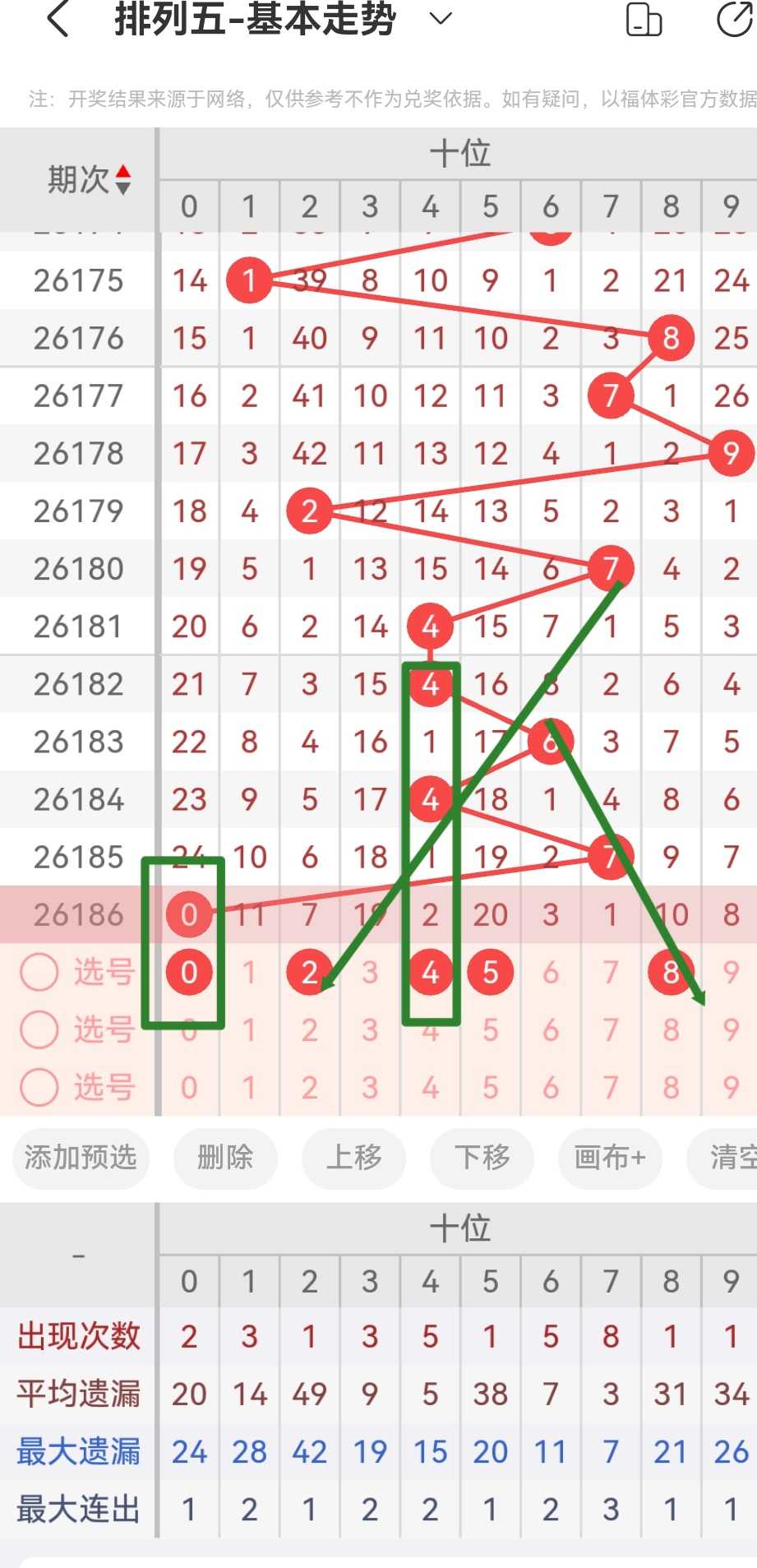Image resolution: width=757 pixels, height=1568 pixels.
Task: Tap the screen orientation icon in header
Action: click(x=644, y=20)
